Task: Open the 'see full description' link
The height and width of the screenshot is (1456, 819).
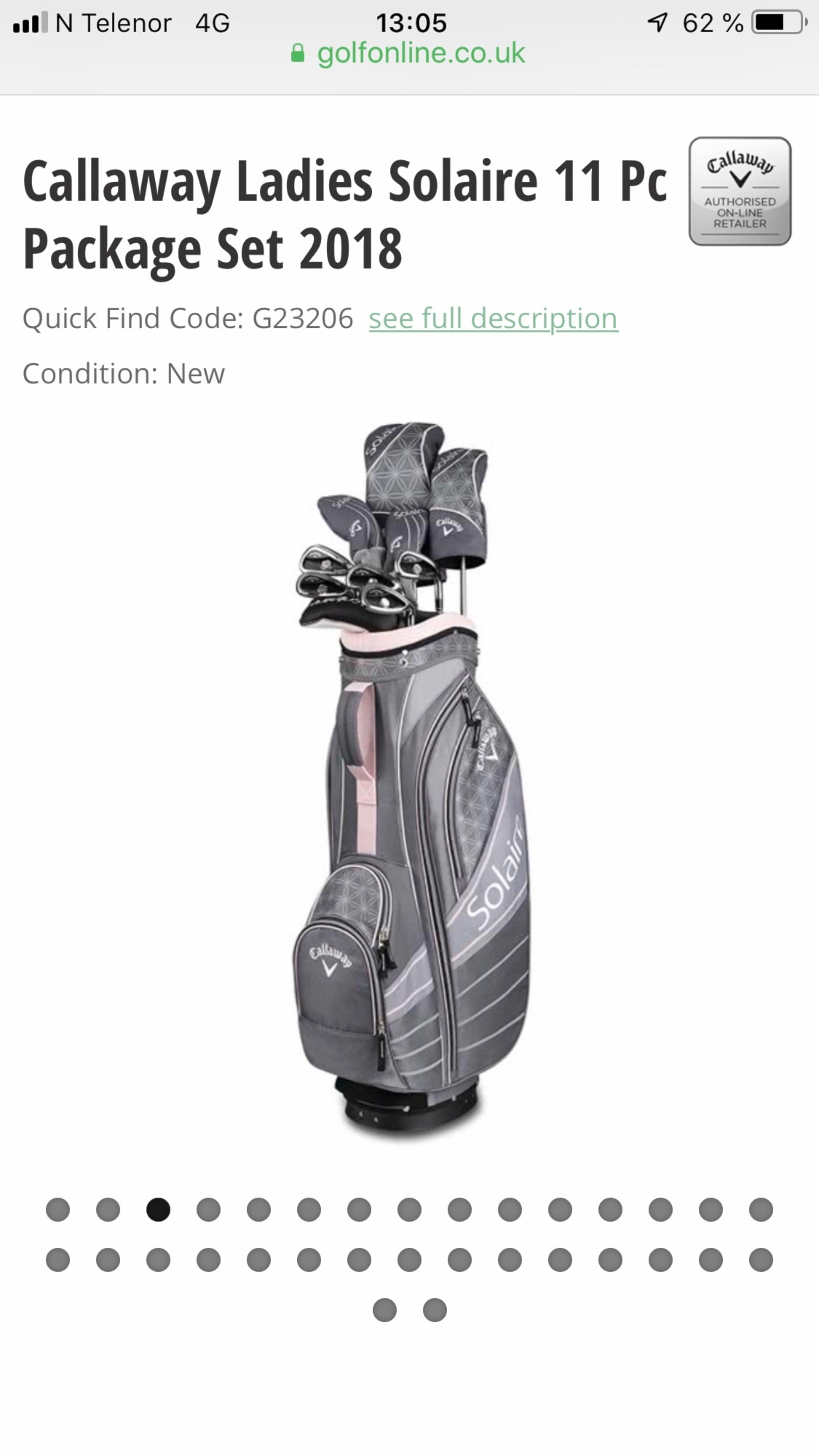Action: (x=493, y=319)
